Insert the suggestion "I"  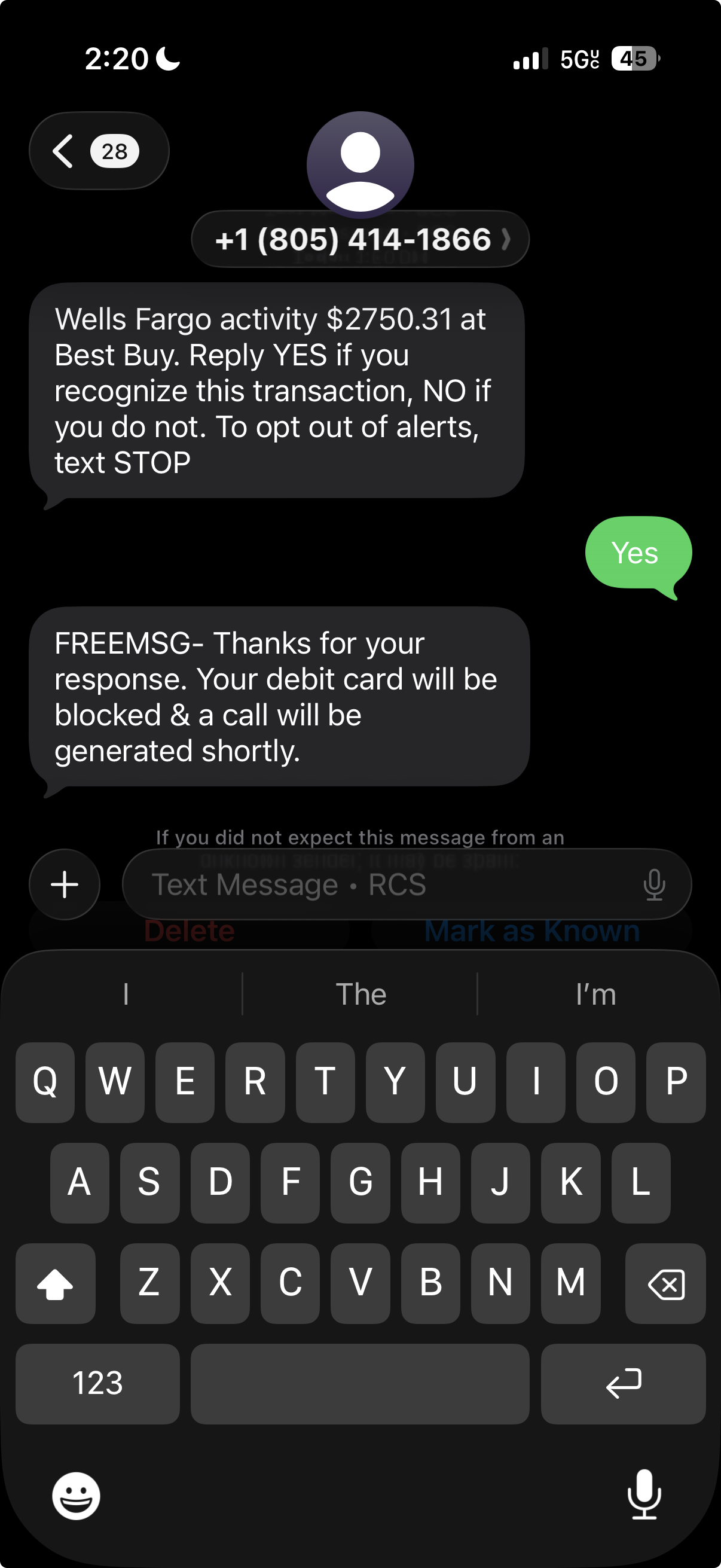click(x=126, y=994)
